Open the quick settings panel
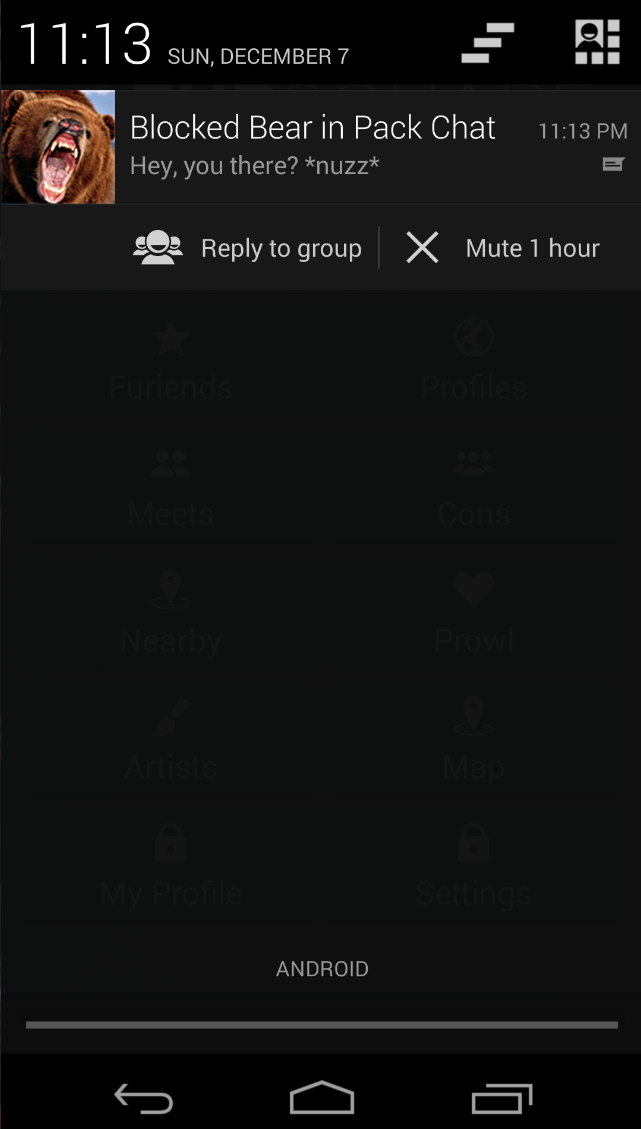This screenshot has width=641, height=1129. [596, 44]
